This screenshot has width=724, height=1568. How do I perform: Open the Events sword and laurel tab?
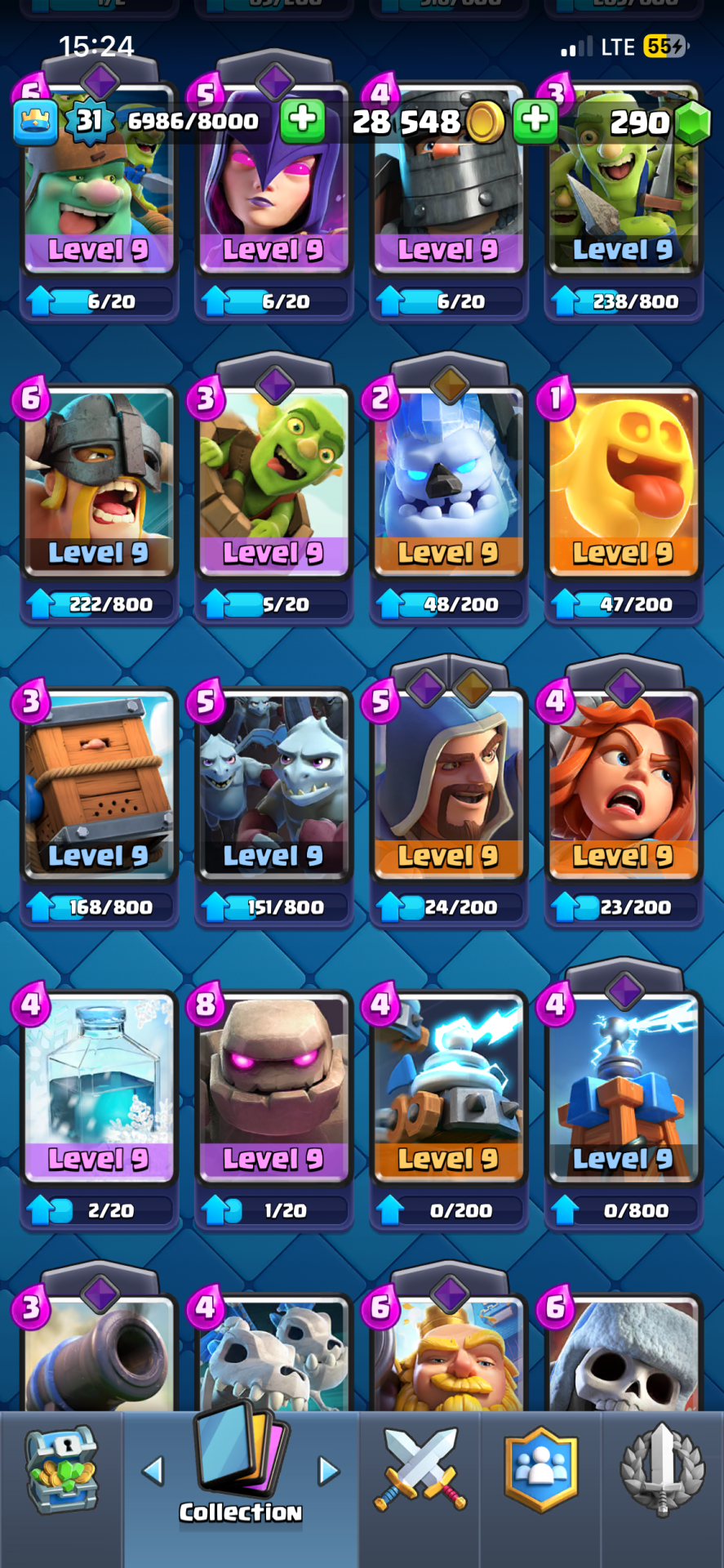[x=662, y=1470]
